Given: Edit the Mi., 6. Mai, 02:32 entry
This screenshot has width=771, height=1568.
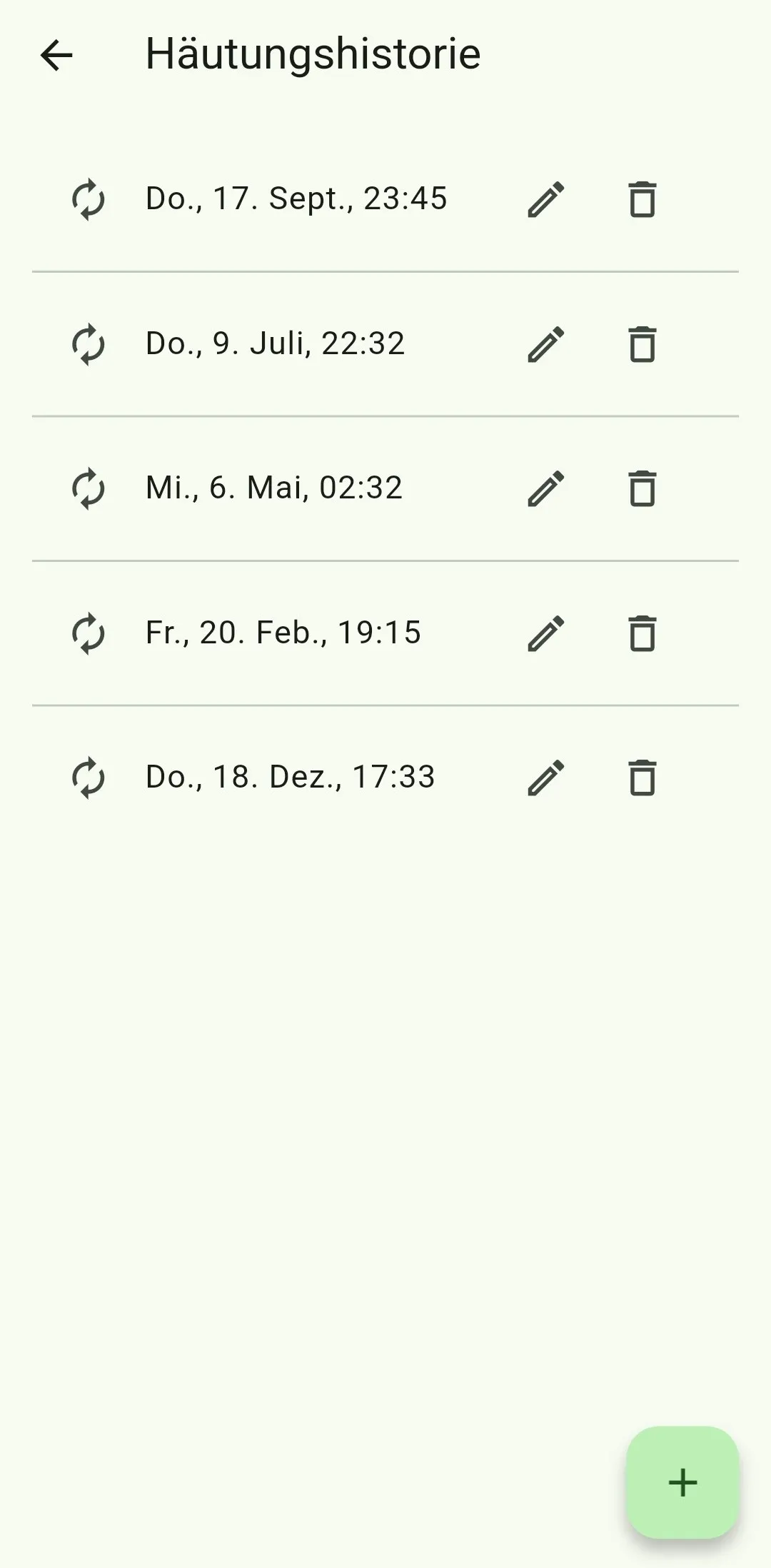Looking at the screenshot, I should click(546, 488).
